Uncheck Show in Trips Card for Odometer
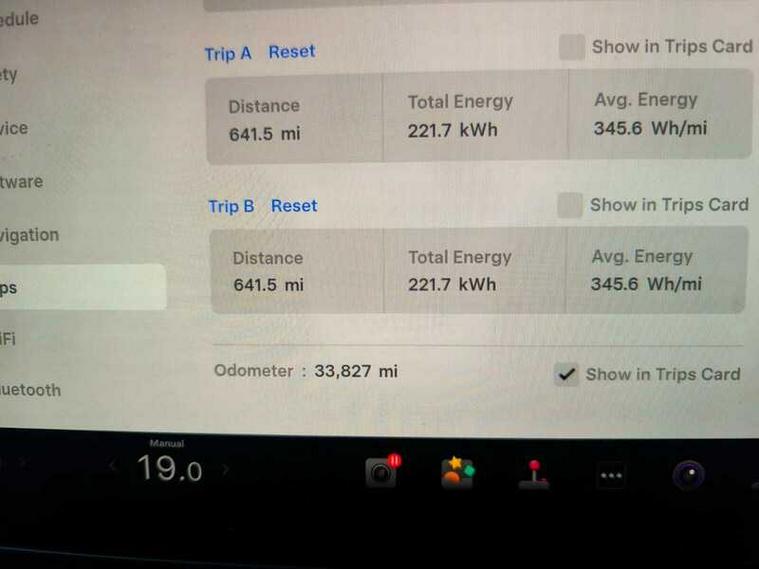Screen dimensions: 759x569 [567, 375]
